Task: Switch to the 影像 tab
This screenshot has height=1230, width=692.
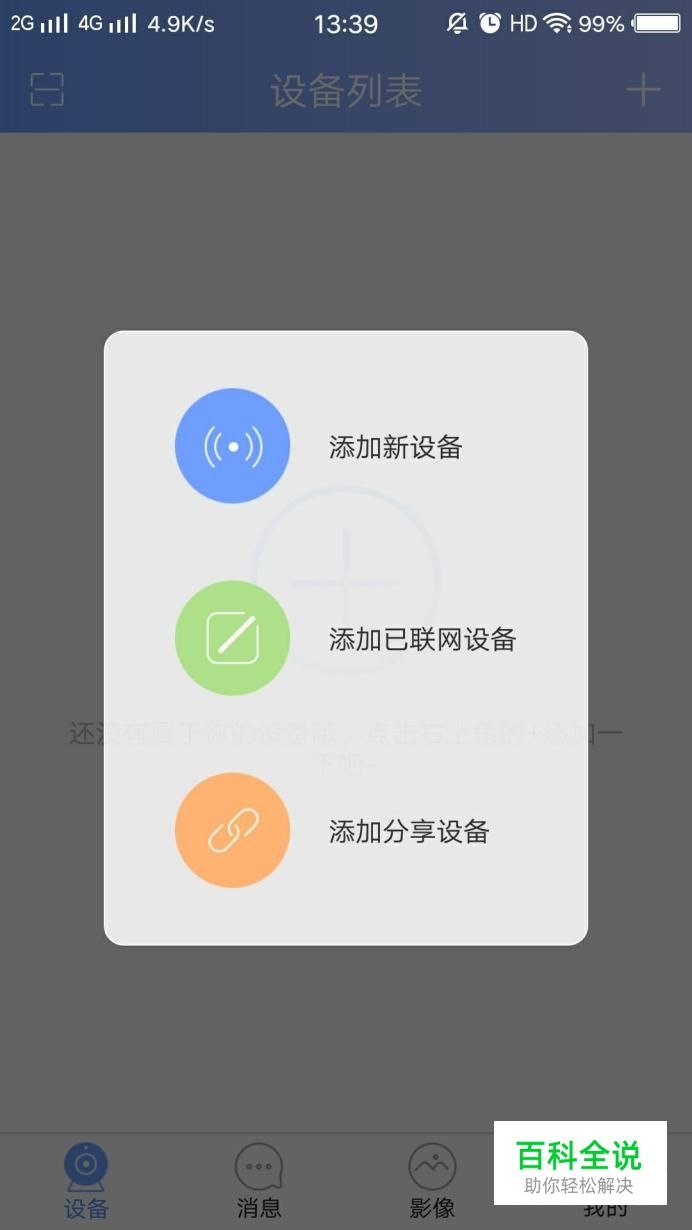Action: coord(432,1182)
